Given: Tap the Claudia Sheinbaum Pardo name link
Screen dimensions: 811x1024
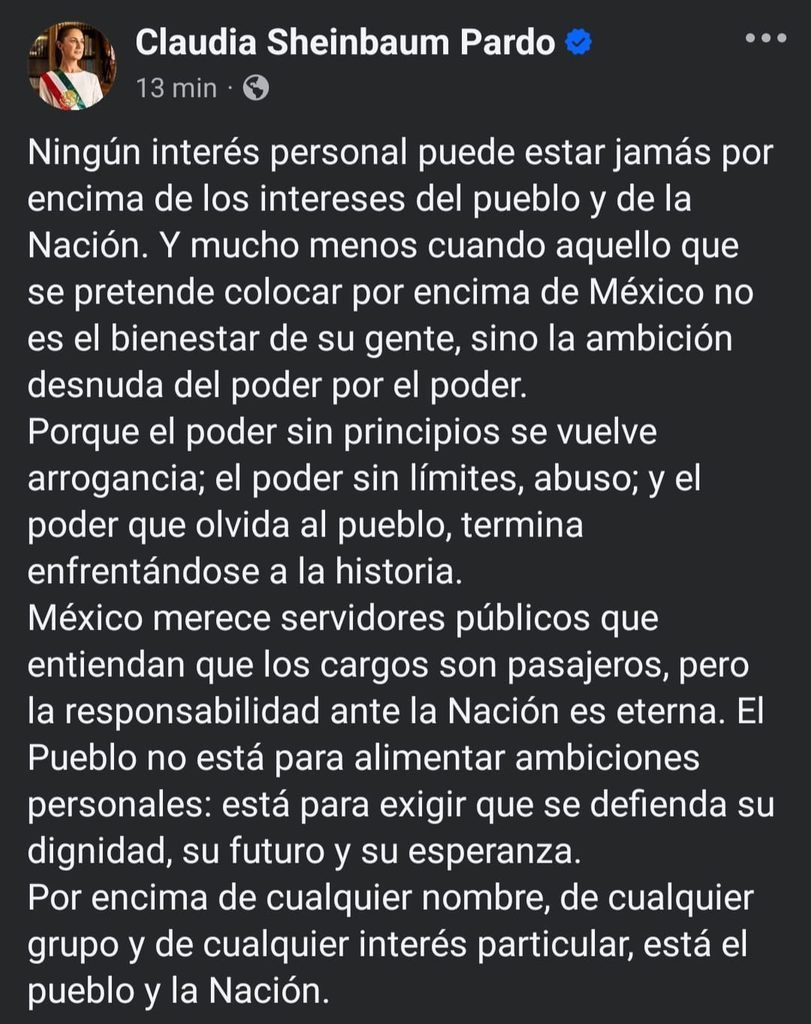Looking at the screenshot, I should pyautogui.click(x=345, y=43).
